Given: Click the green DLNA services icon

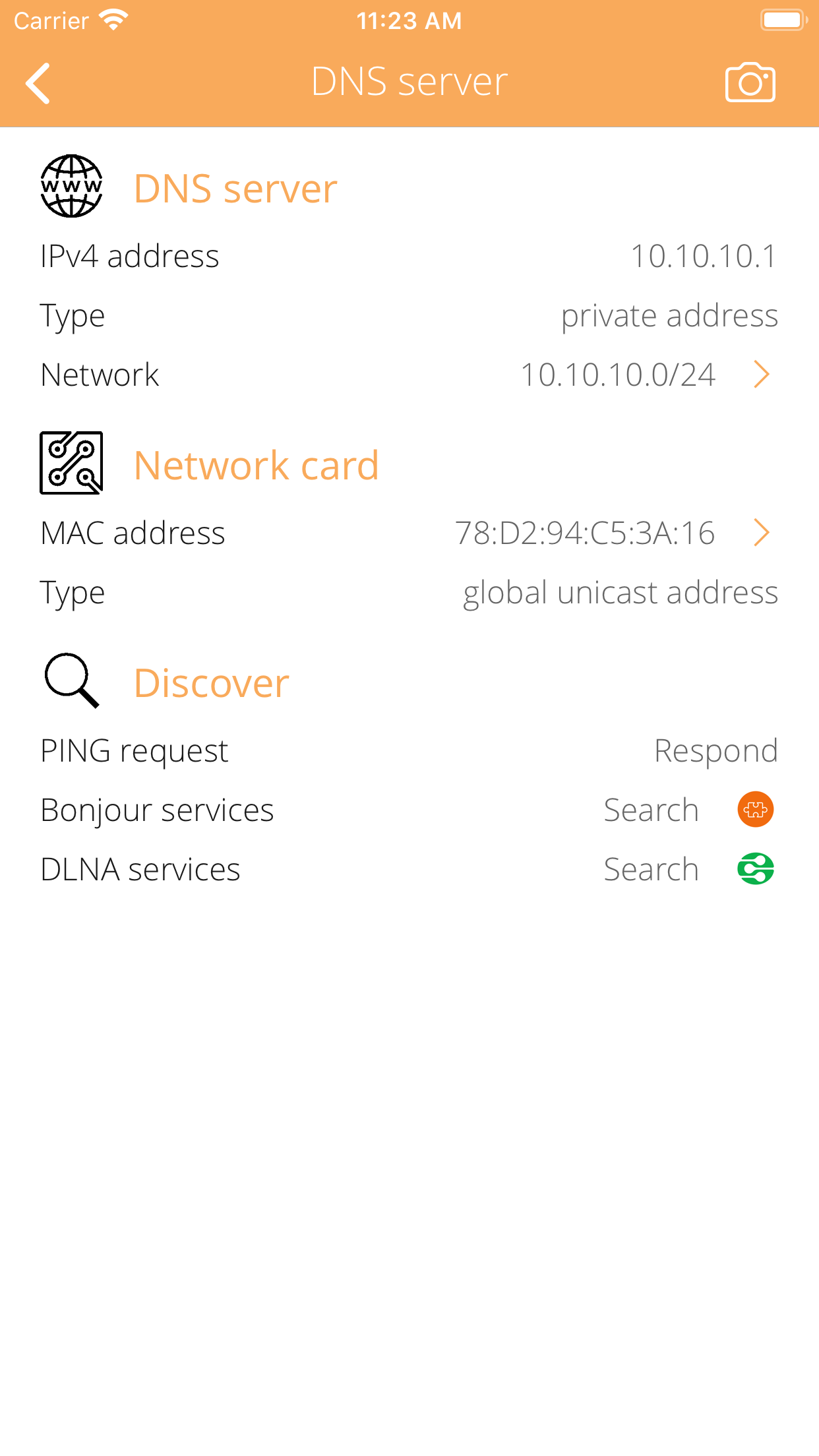Looking at the screenshot, I should [x=756, y=868].
